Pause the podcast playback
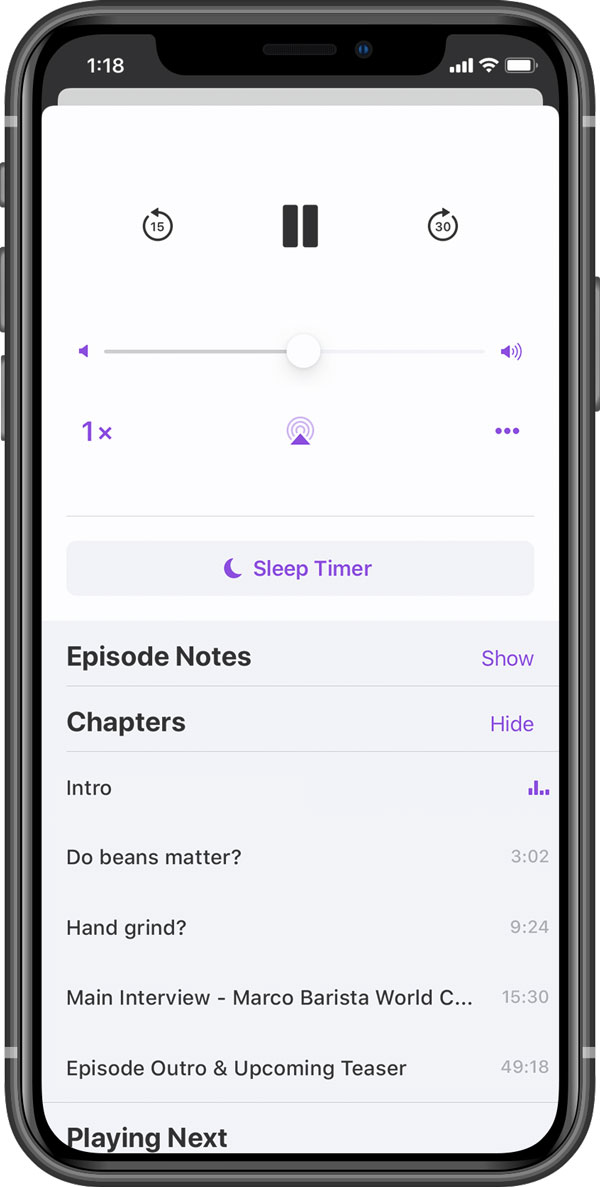The width and height of the screenshot is (600, 1187). [x=300, y=225]
